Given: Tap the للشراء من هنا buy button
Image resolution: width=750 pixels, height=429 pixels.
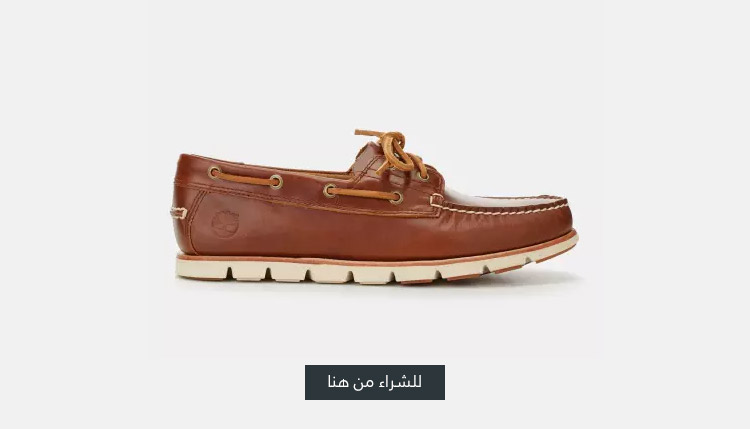Looking at the screenshot, I should [375, 382].
